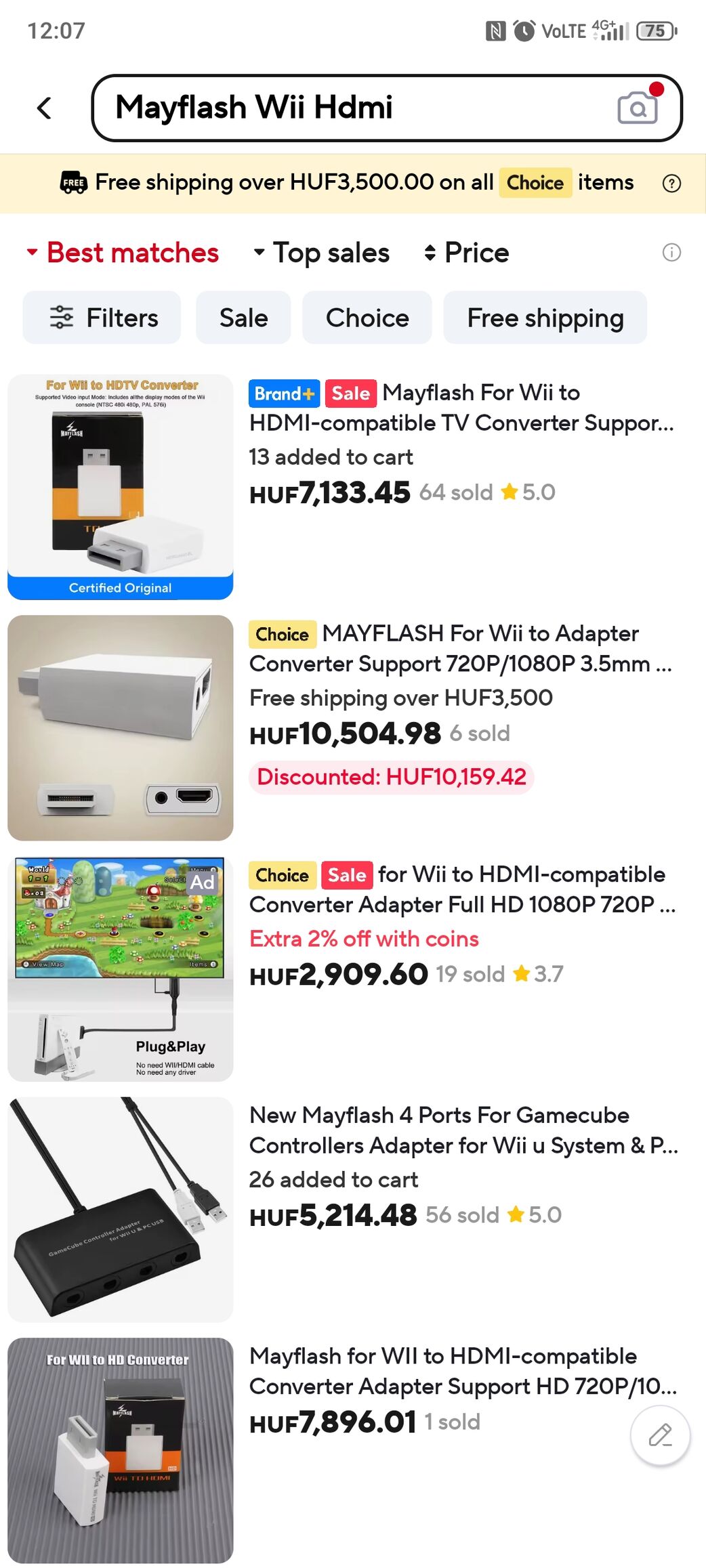706x1568 pixels.
Task: Open free shipping help question mark
Action: (x=671, y=184)
